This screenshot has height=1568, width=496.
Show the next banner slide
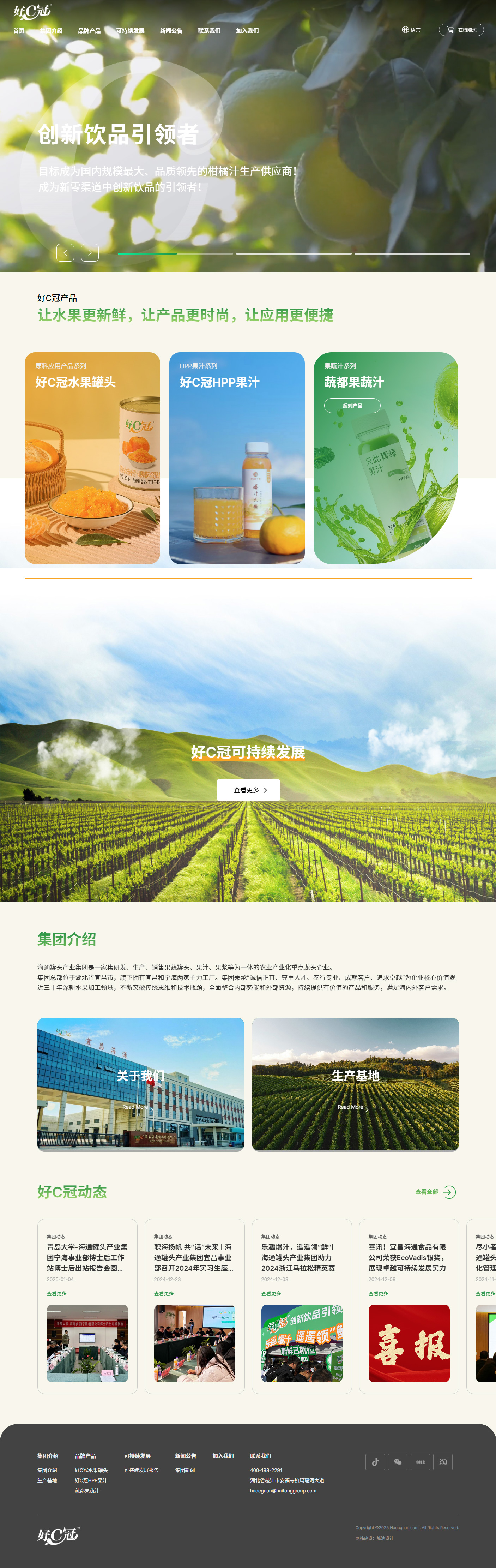[90, 253]
